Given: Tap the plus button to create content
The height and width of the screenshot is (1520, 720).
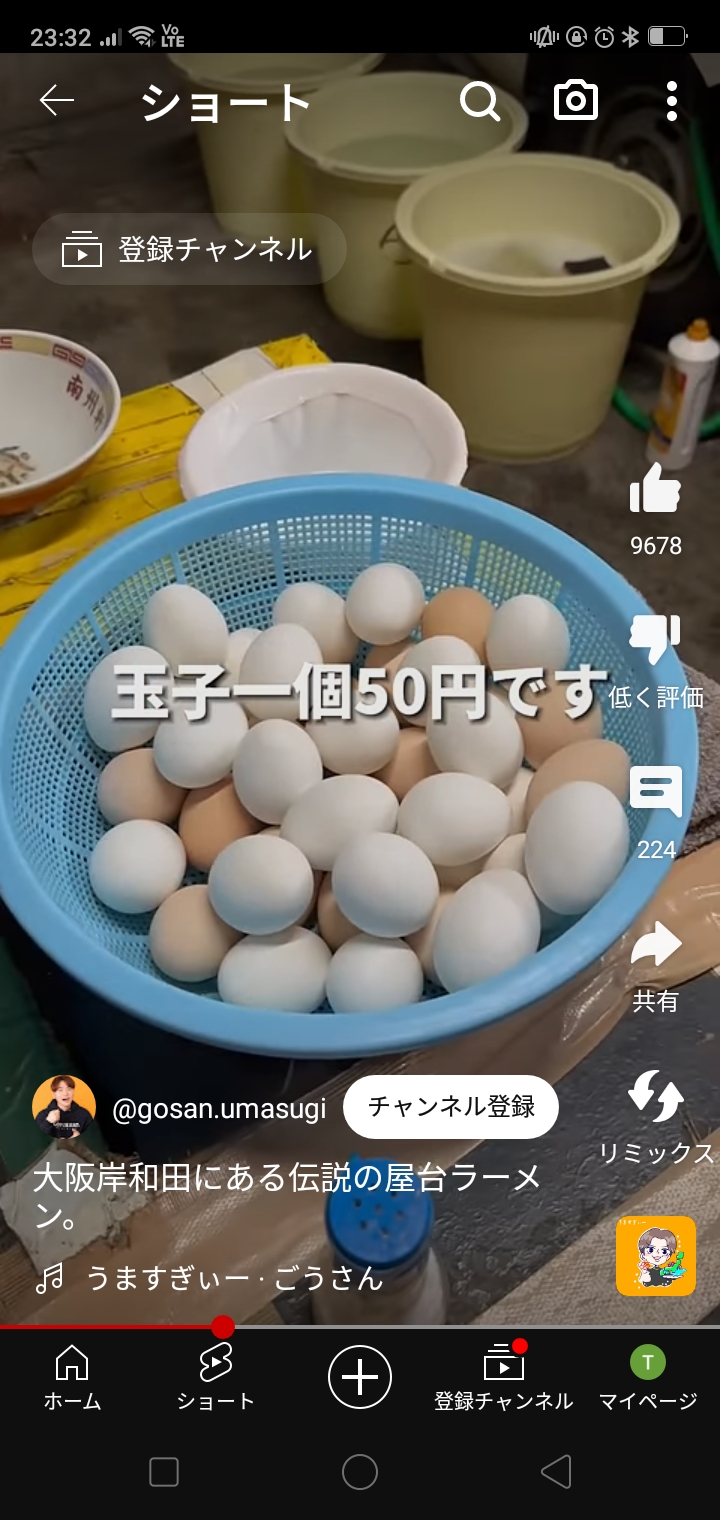Looking at the screenshot, I should click(360, 1377).
